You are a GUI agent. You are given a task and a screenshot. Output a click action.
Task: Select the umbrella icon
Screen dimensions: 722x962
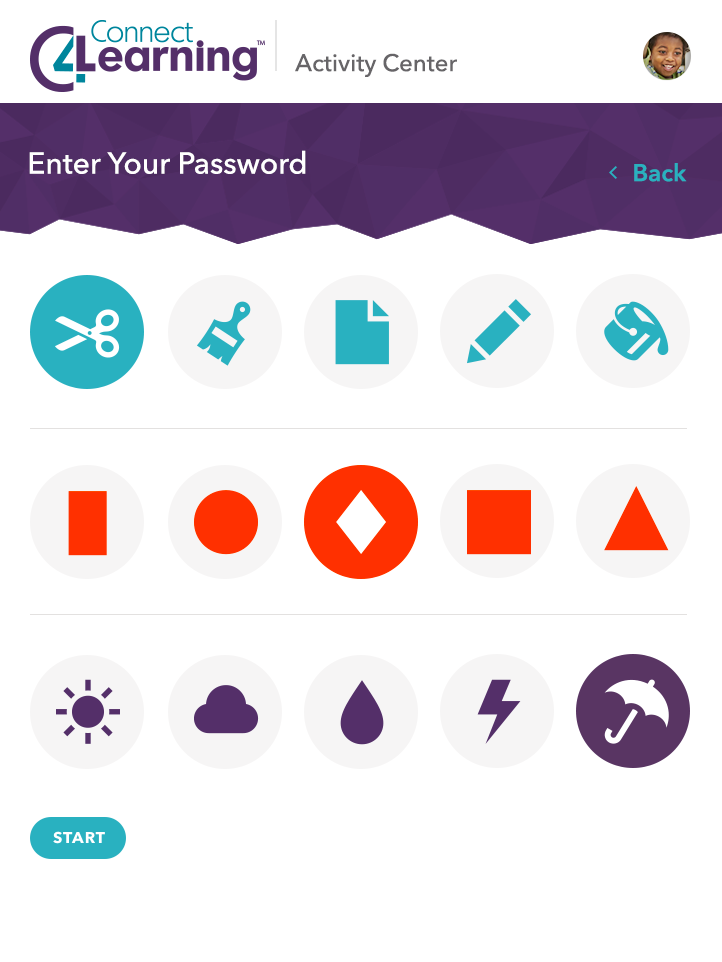click(x=633, y=712)
